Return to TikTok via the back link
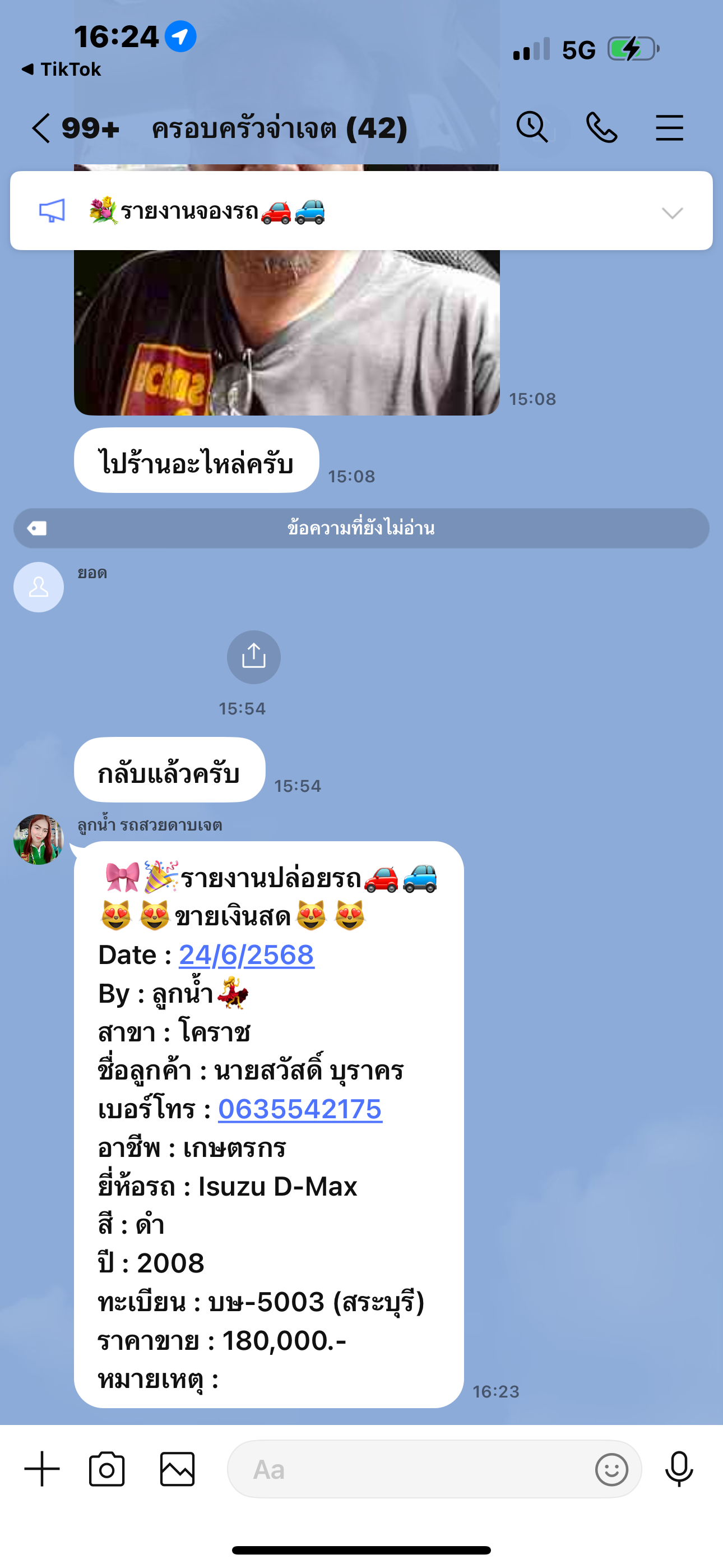723x1568 pixels. coord(62,70)
